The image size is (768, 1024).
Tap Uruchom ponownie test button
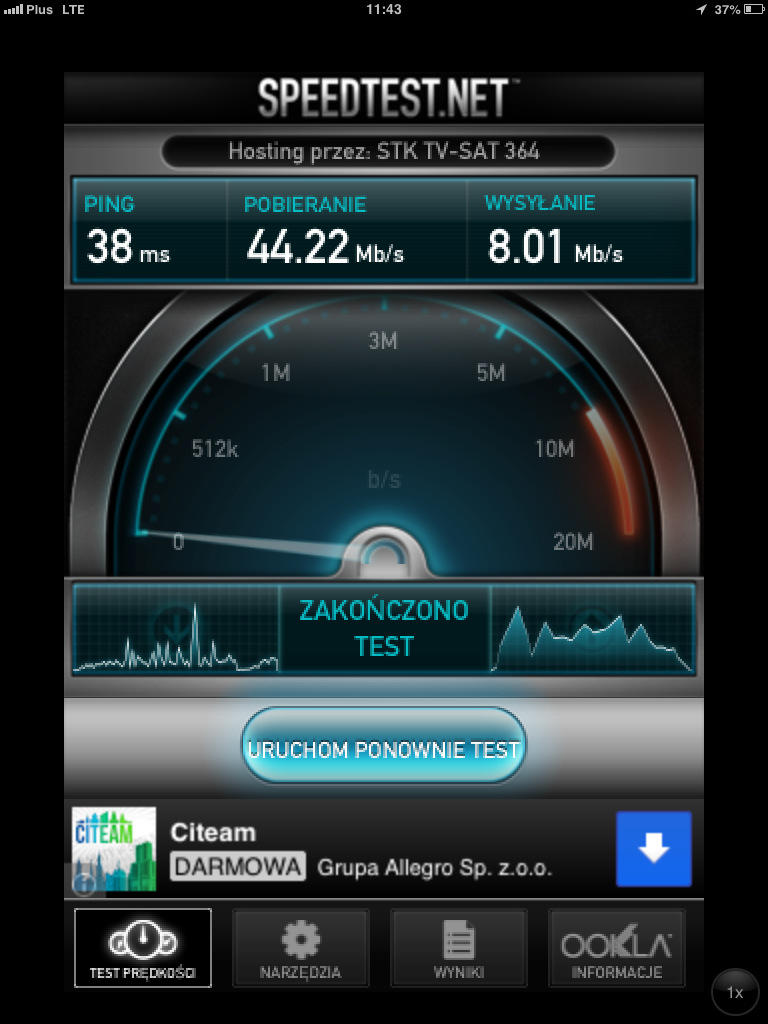click(384, 749)
